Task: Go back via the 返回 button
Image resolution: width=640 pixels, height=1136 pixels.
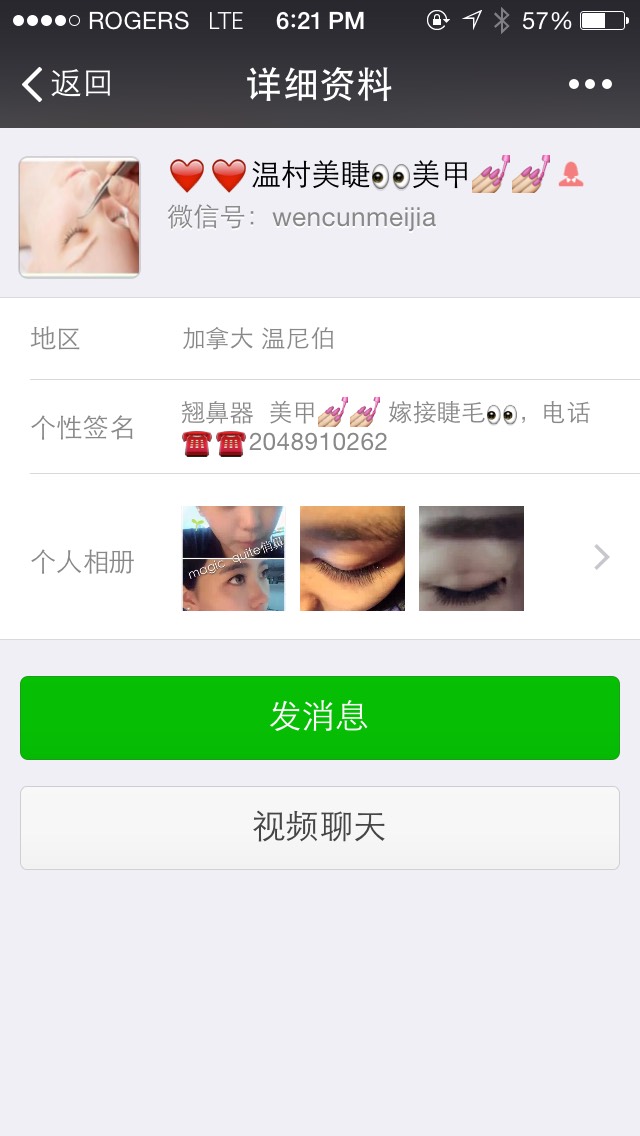Action: click(x=66, y=84)
